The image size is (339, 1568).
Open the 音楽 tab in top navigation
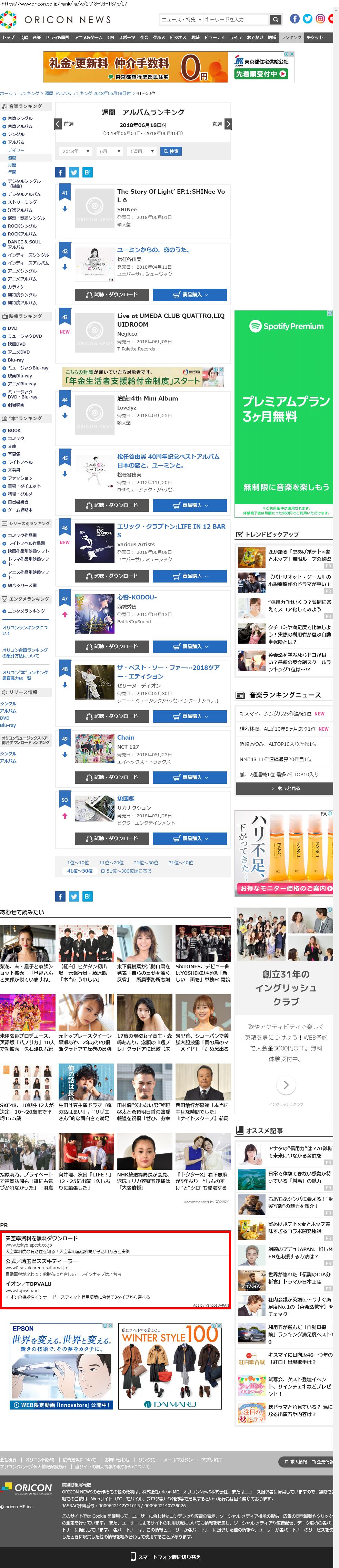coord(37,38)
